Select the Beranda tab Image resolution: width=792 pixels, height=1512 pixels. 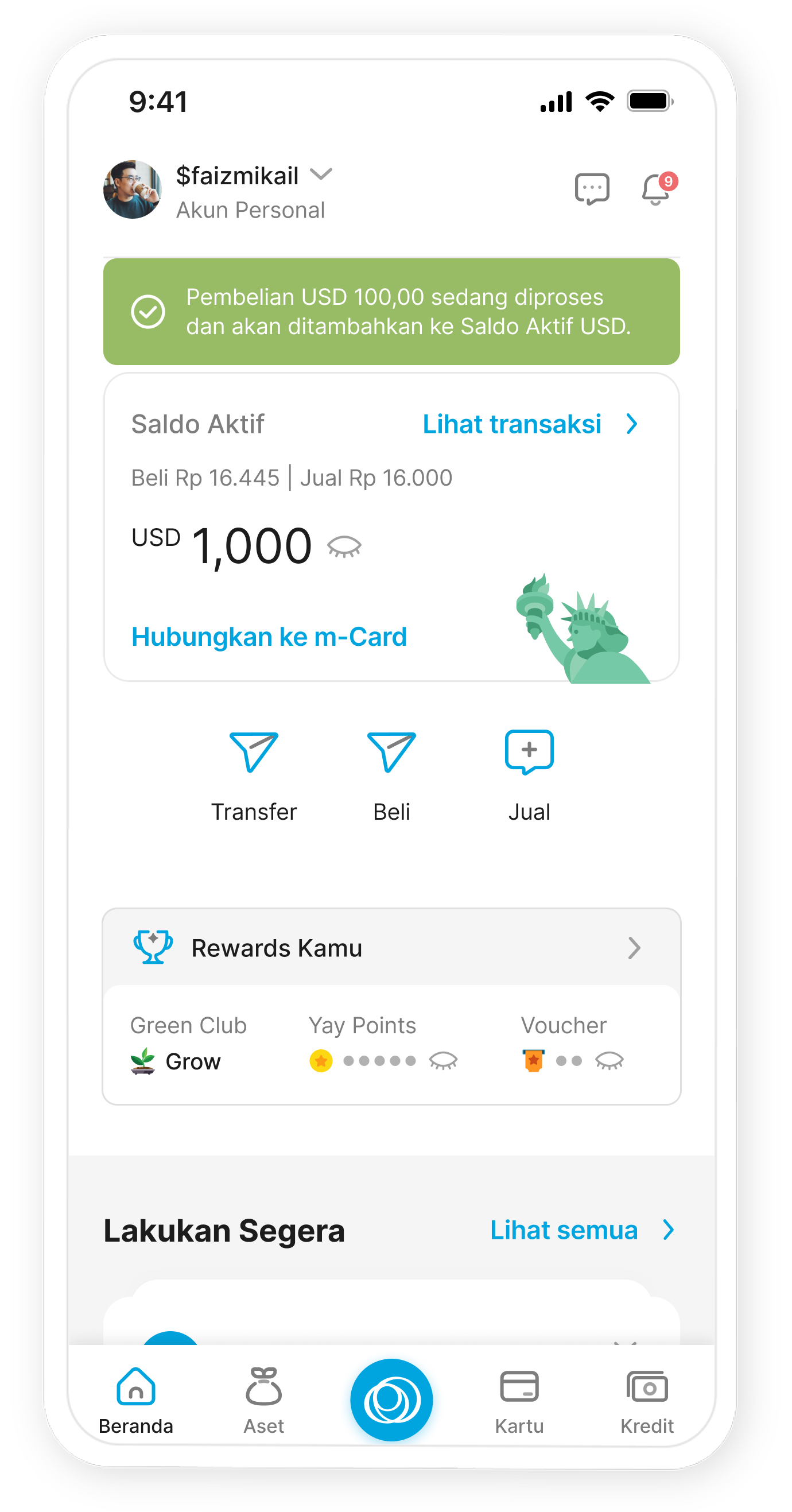click(136, 1400)
